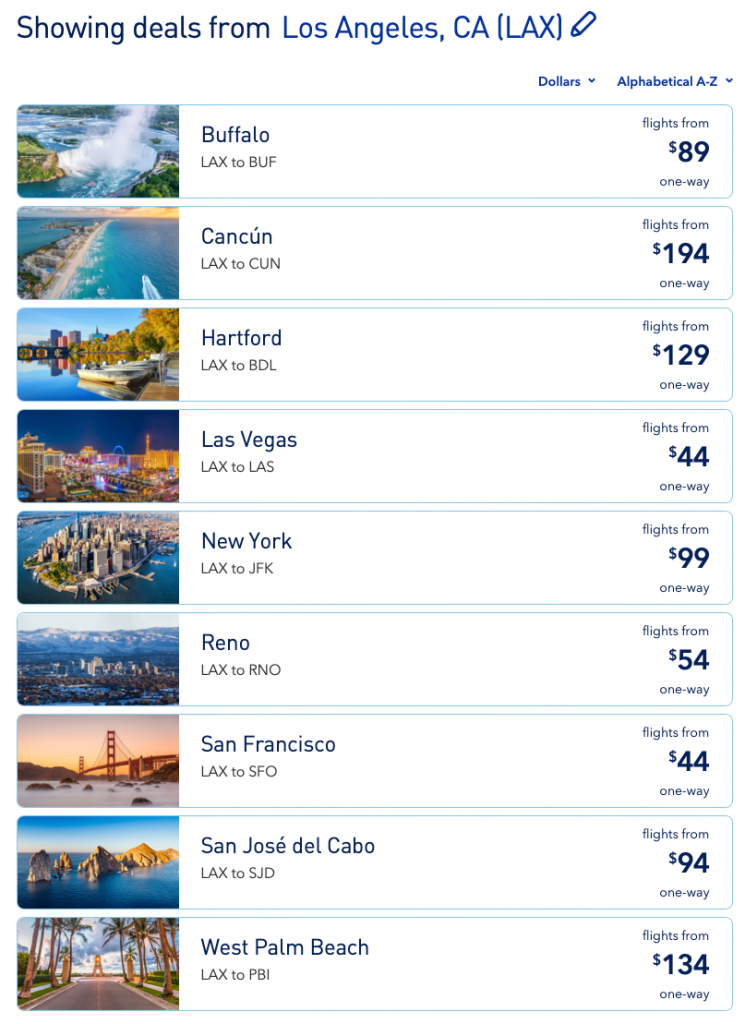This screenshot has height=1024, width=745.
Task: Open the Dollars currency dropdown
Action: (x=566, y=82)
